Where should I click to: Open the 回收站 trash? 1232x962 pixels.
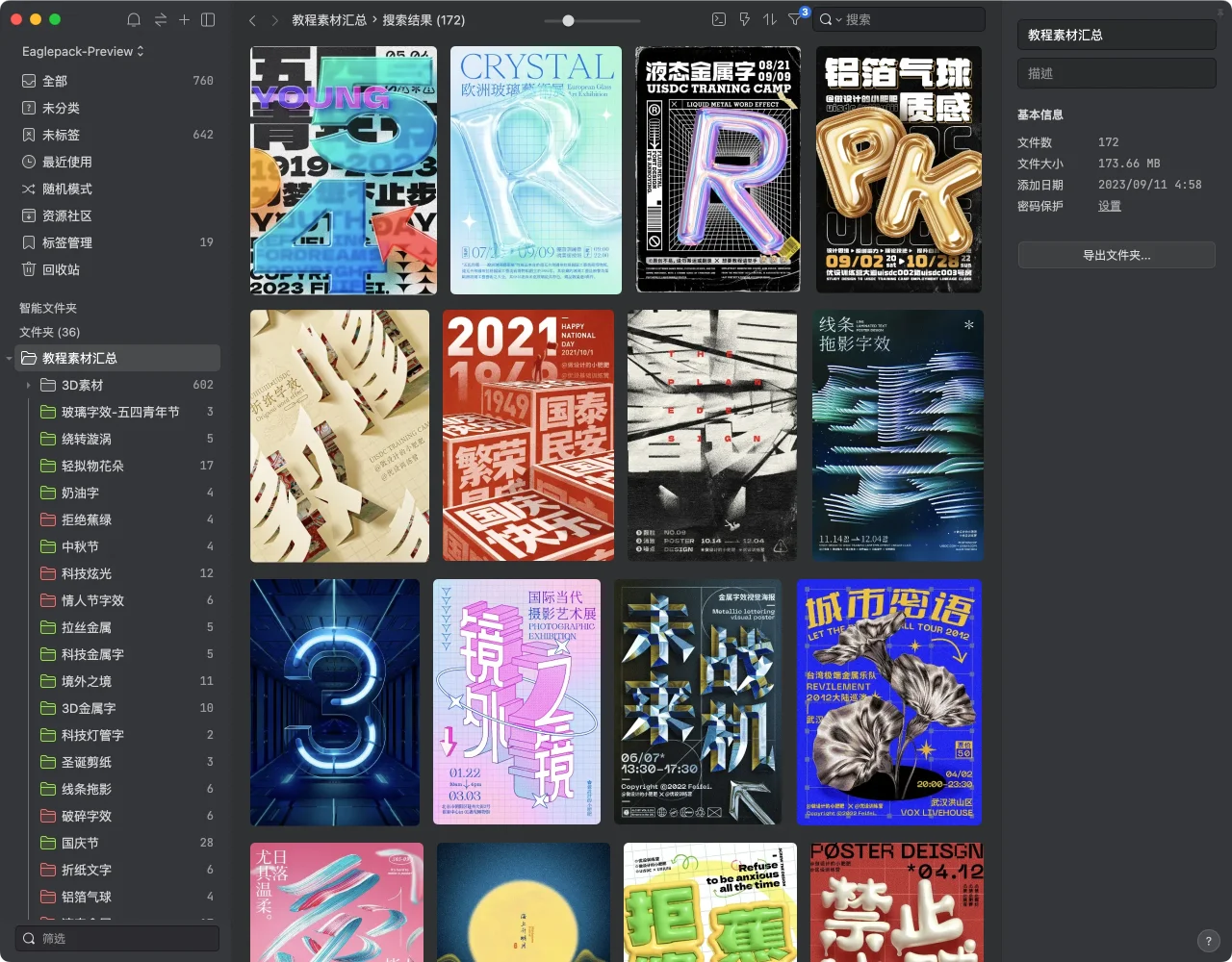click(61, 269)
